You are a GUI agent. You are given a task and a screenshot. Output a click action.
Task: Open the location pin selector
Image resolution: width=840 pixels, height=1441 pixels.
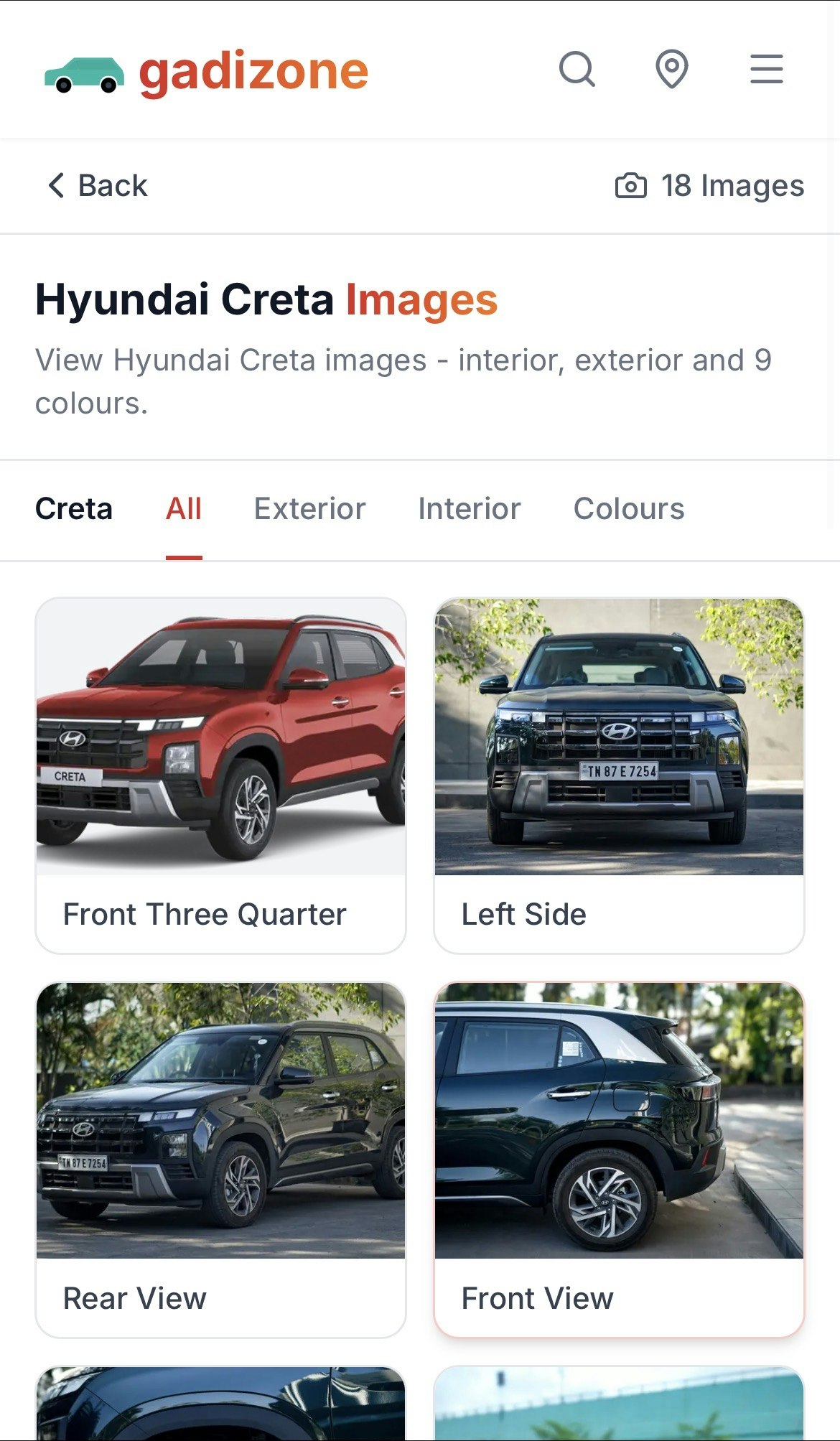672,70
